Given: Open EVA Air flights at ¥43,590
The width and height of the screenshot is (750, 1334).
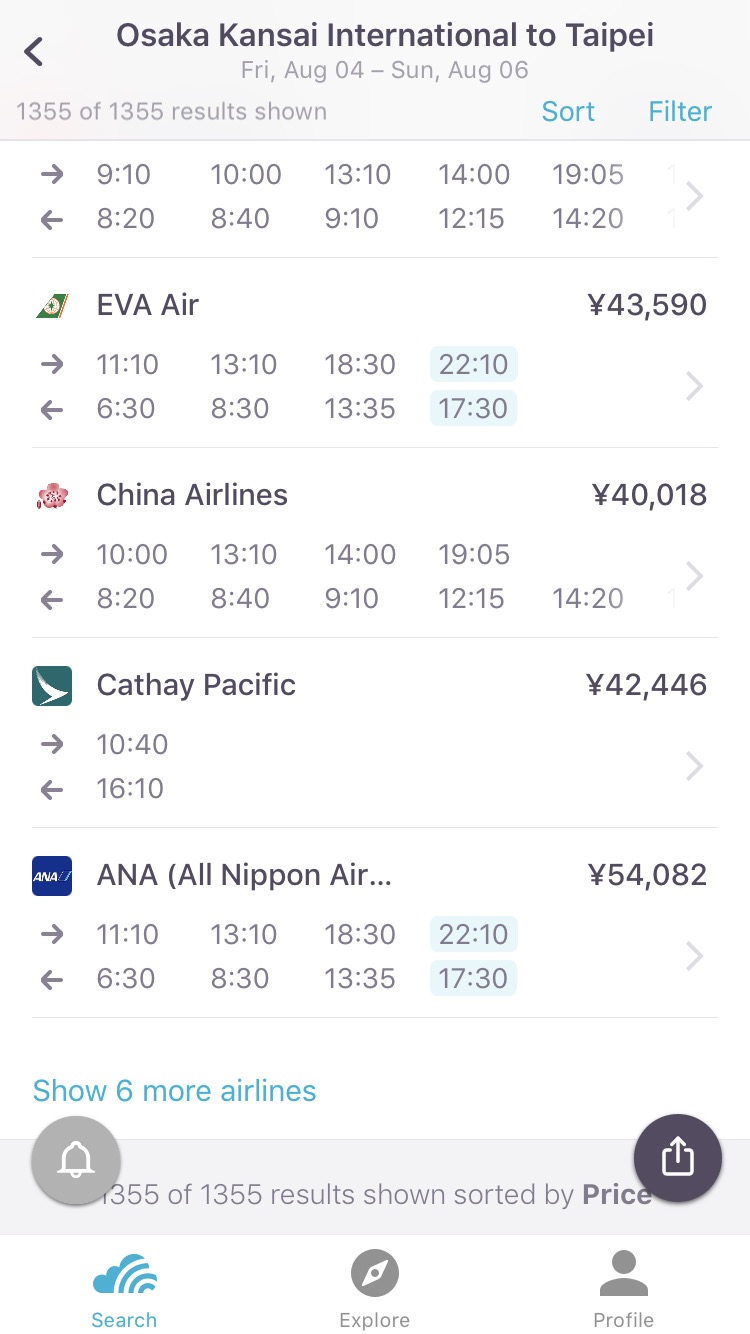Looking at the screenshot, I should [x=375, y=353].
